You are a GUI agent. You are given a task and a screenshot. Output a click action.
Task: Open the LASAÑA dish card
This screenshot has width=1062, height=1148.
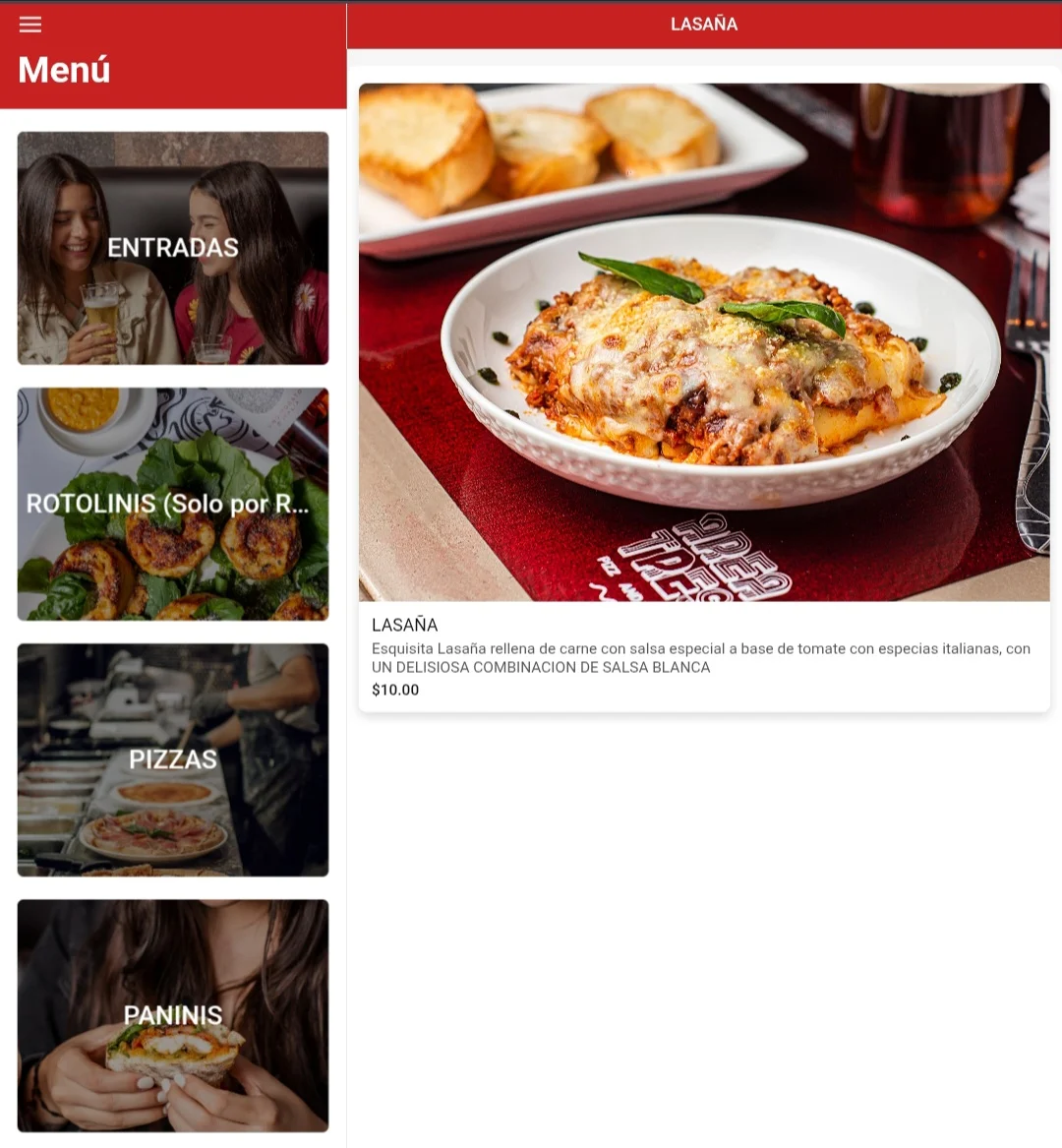tap(704, 397)
